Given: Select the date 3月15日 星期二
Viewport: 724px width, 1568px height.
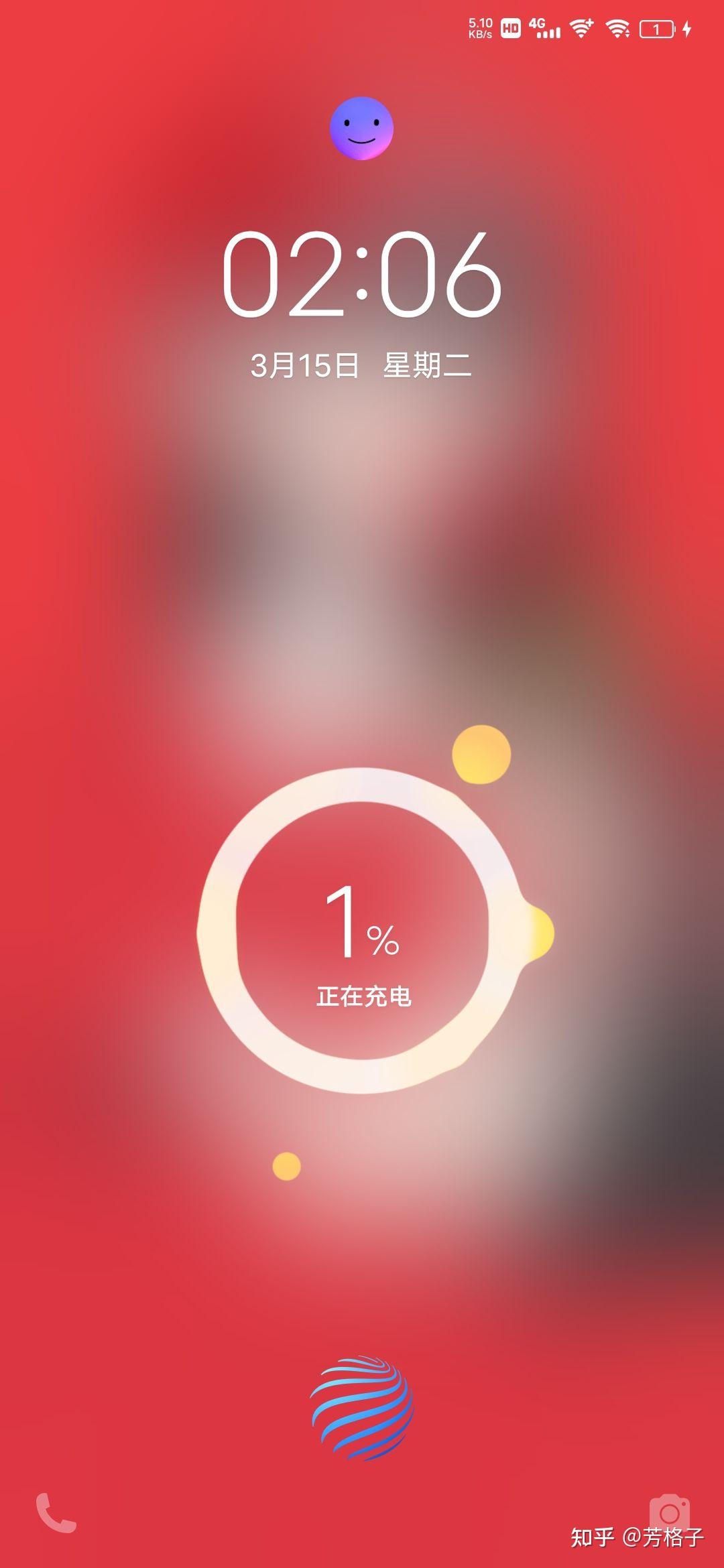Looking at the screenshot, I should point(362,364).
